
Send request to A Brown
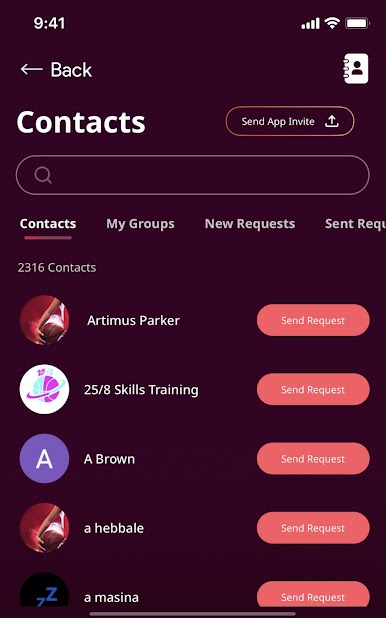click(x=313, y=459)
